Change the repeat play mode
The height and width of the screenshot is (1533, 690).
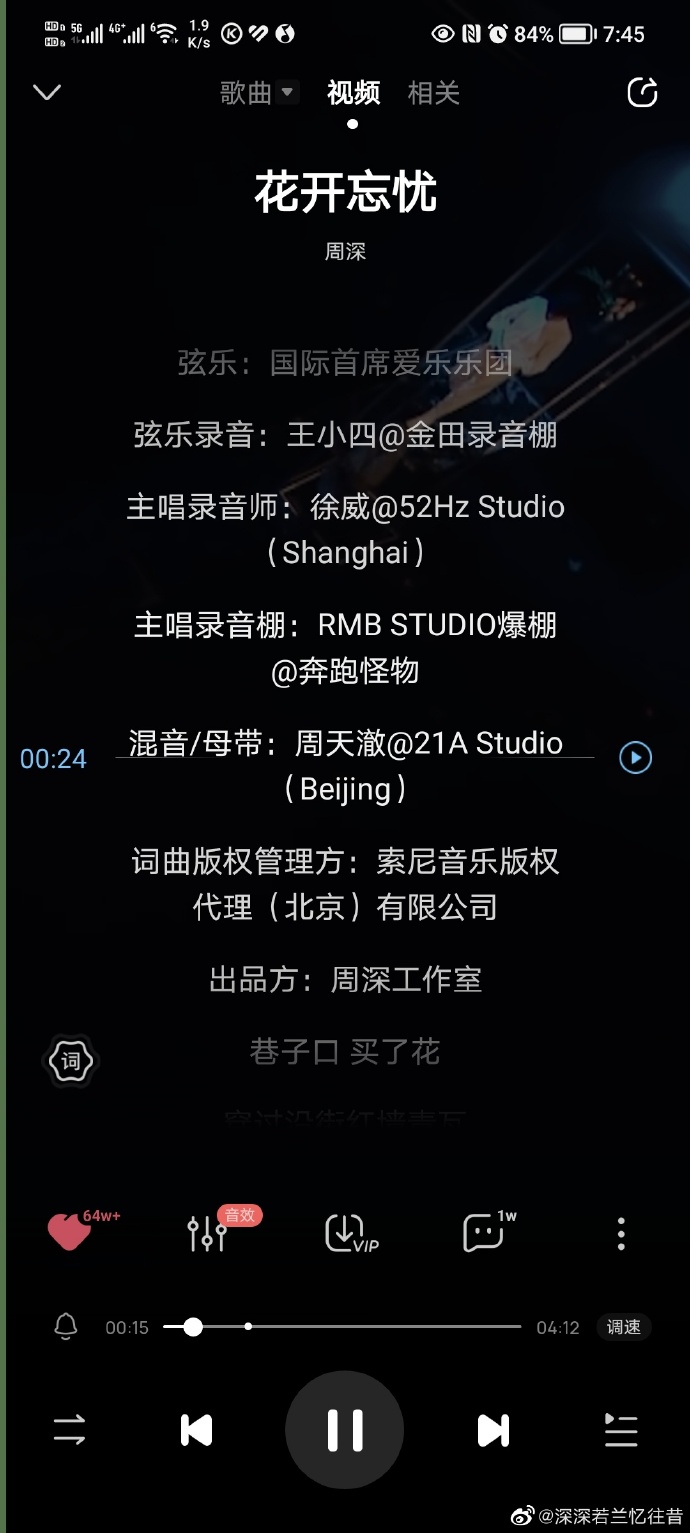click(x=69, y=1430)
